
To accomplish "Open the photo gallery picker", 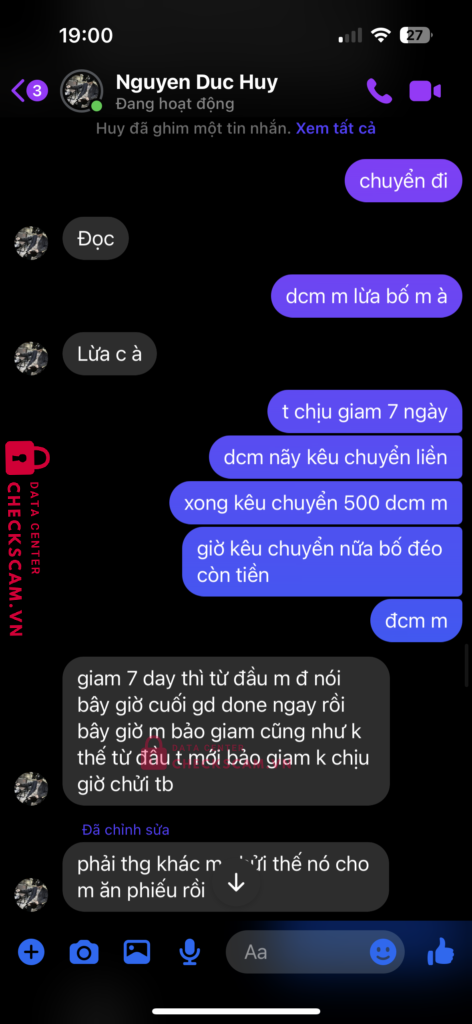I will [x=136, y=952].
